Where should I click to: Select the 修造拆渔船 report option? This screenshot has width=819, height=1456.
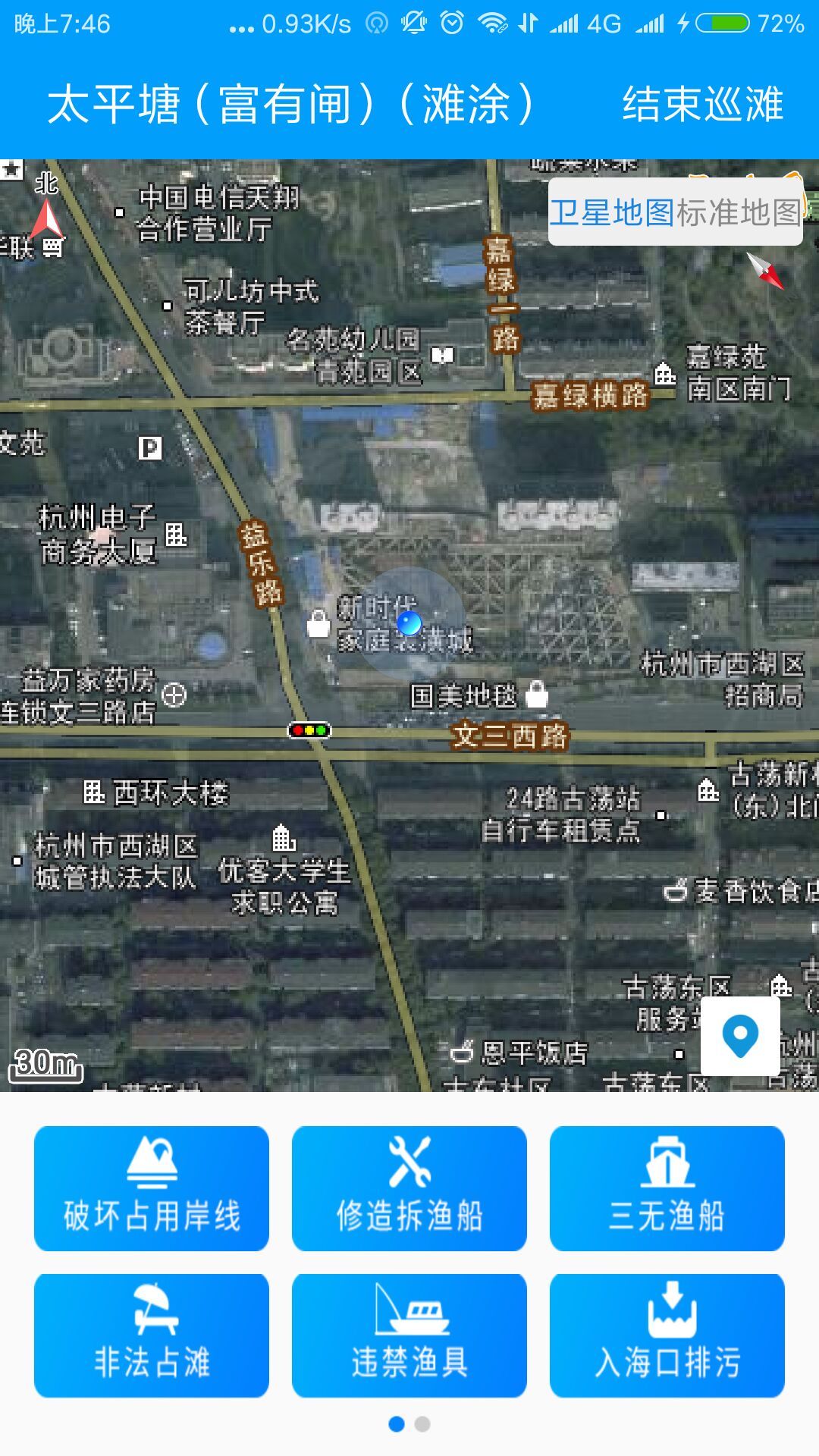[x=409, y=1188]
